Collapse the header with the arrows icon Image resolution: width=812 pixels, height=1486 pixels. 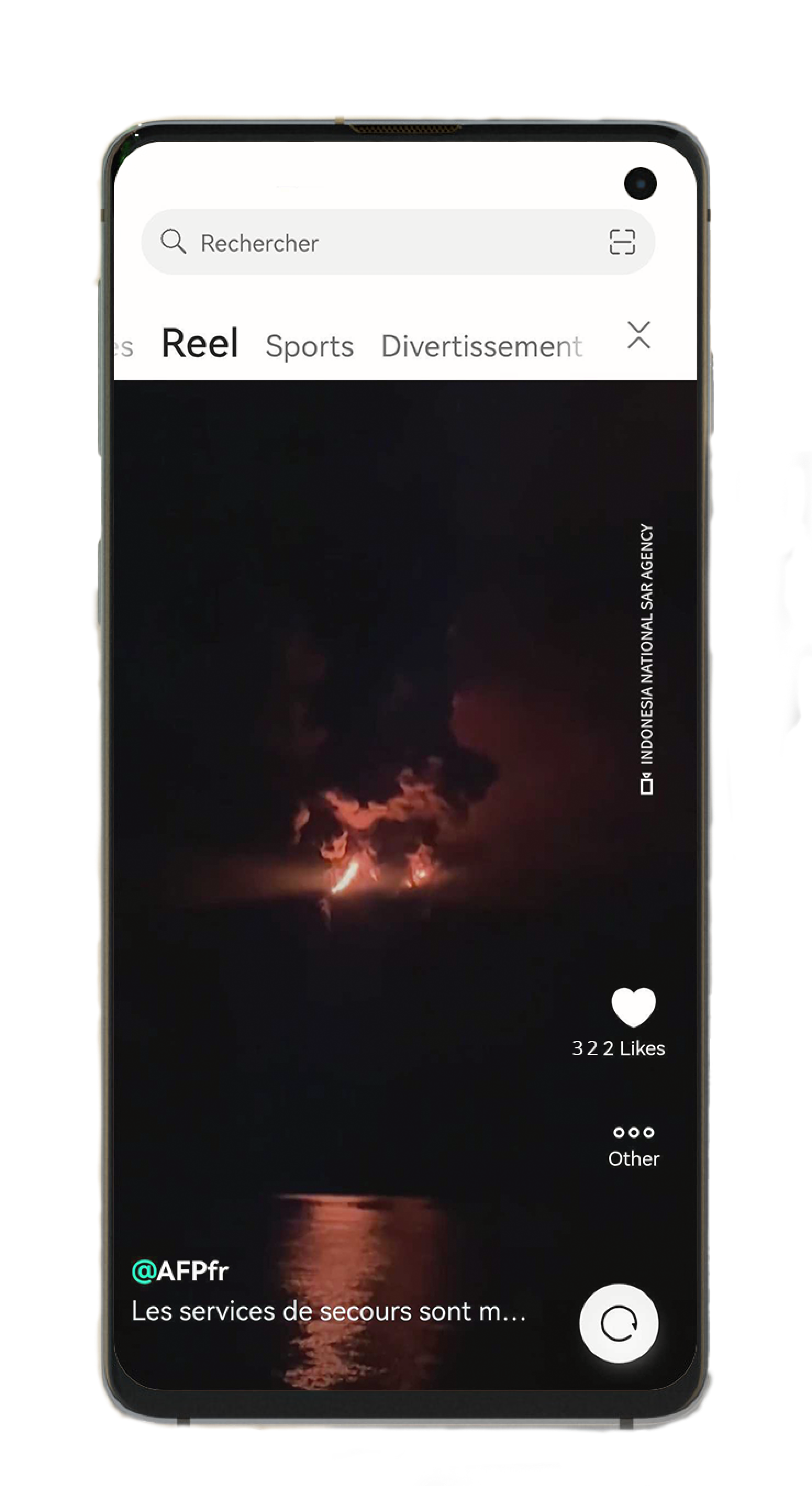click(x=638, y=335)
